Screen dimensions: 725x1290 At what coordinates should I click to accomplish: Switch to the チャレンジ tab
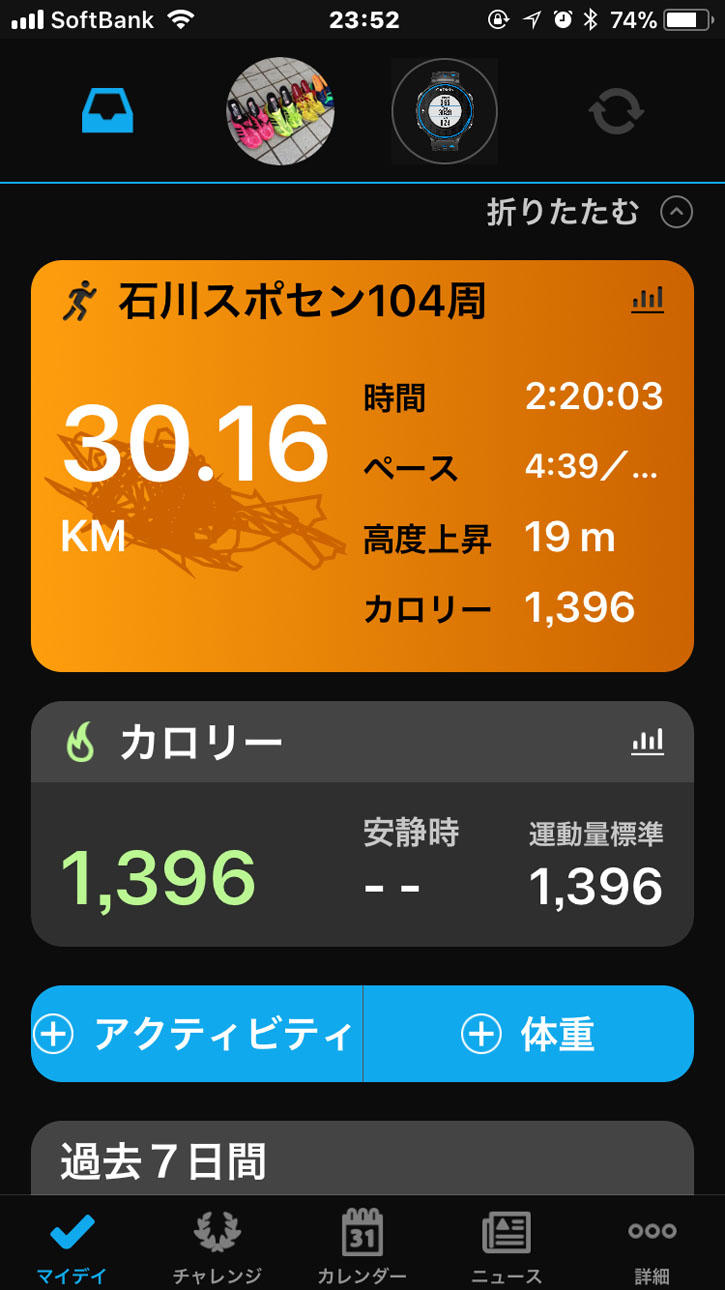(217, 1246)
